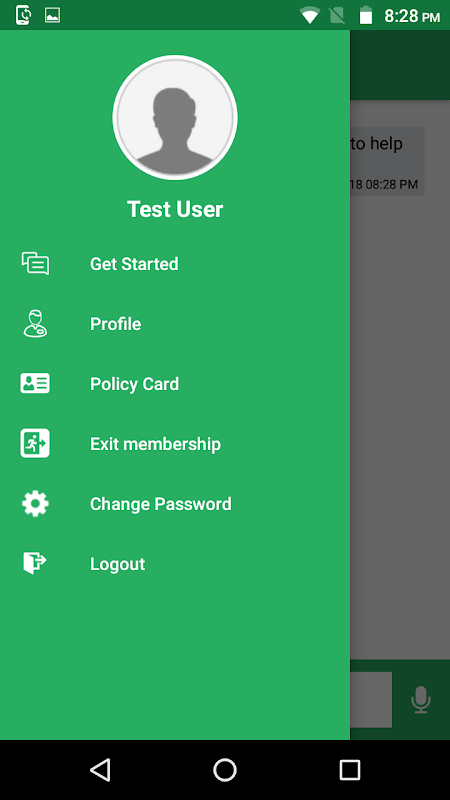View the Policy Card

[x=175, y=384]
